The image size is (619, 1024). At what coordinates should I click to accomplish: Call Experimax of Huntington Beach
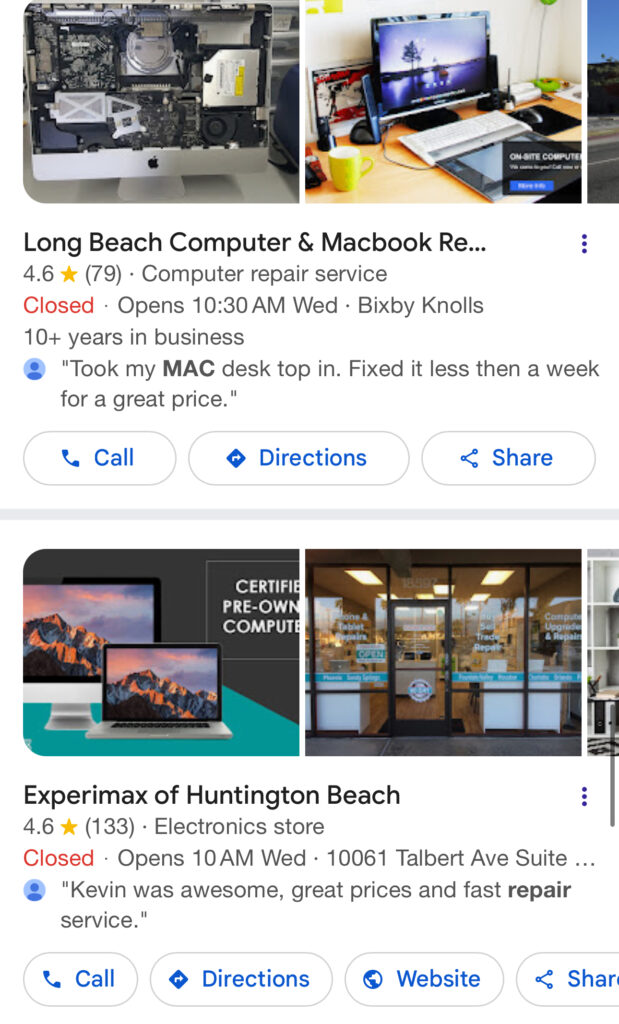pyautogui.click(x=80, y=979)
